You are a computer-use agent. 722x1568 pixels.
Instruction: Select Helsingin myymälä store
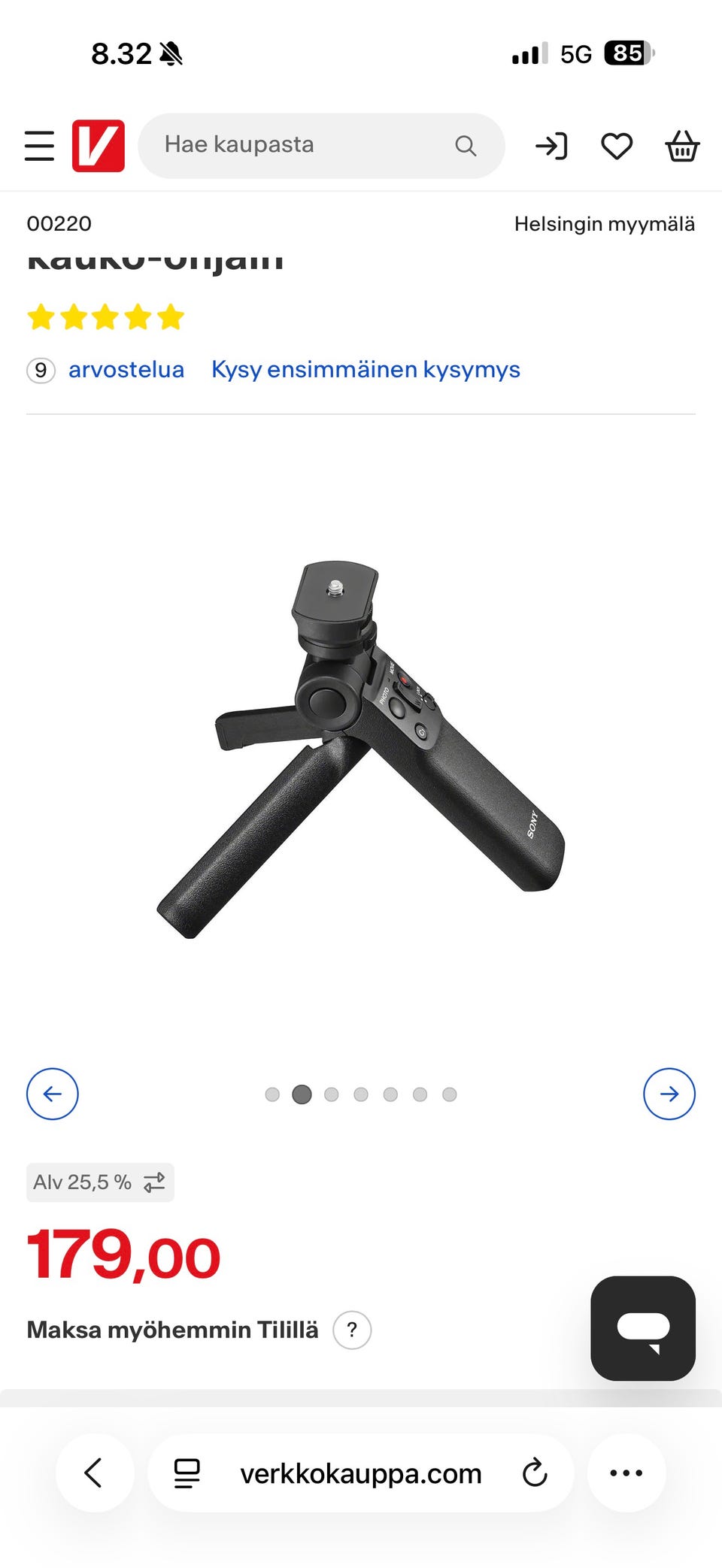(x=604, y=224)
